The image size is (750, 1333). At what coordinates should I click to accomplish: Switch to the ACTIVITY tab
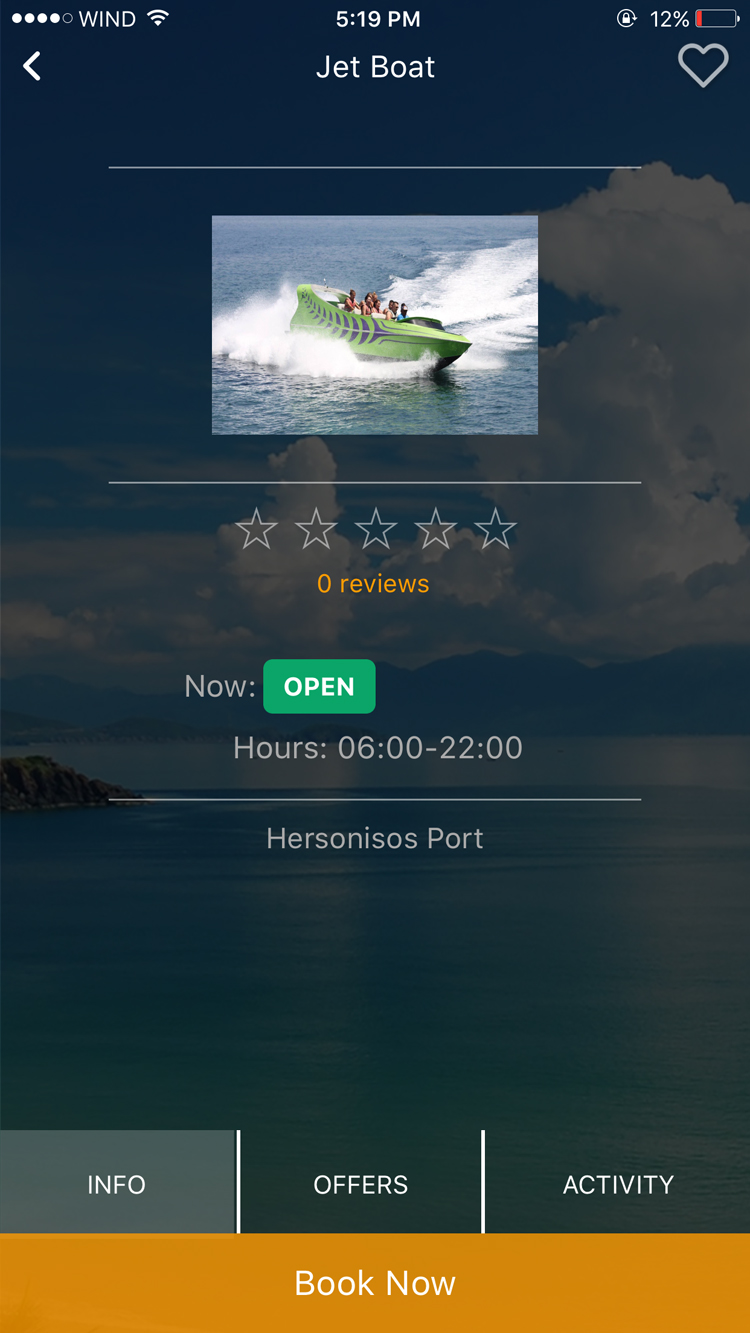(618, 1184)
